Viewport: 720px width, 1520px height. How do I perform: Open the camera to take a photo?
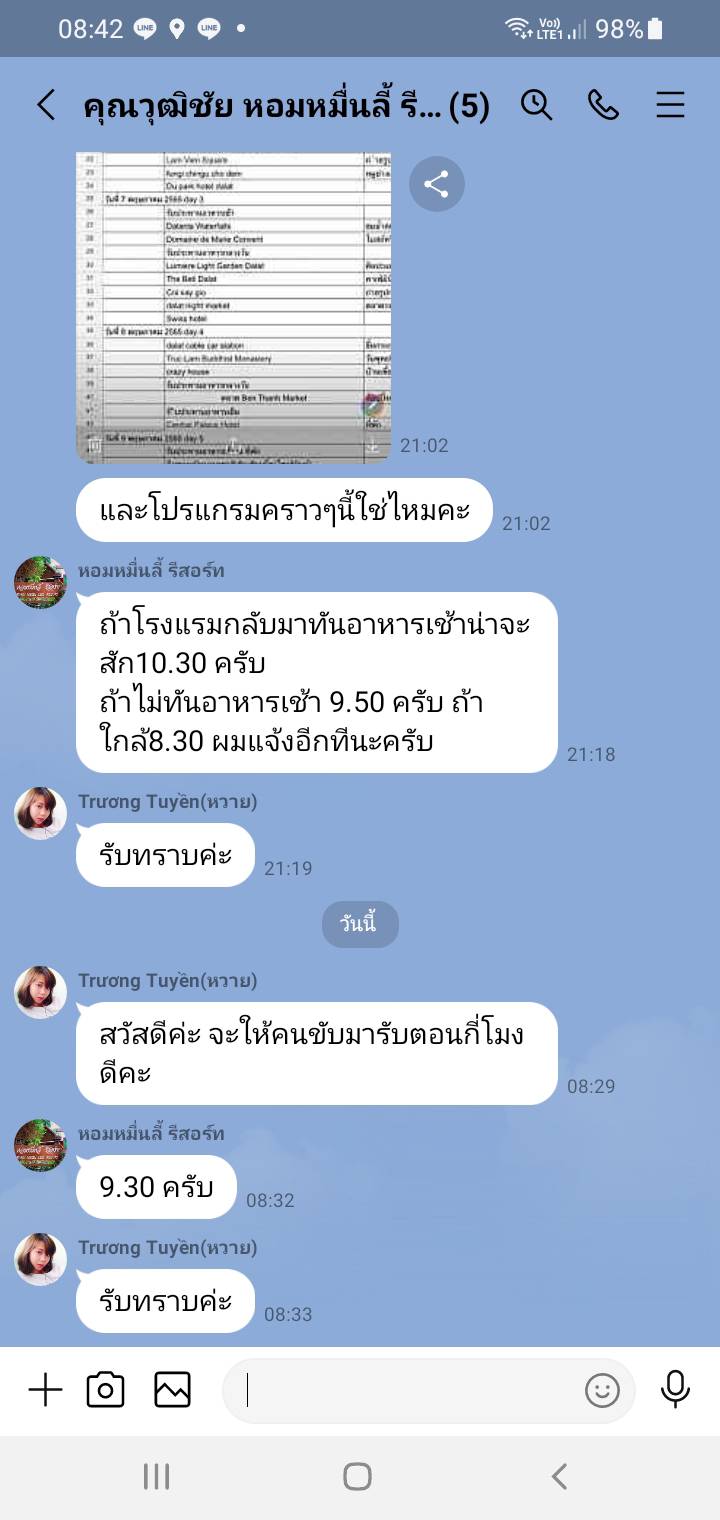click(105, 1390)
